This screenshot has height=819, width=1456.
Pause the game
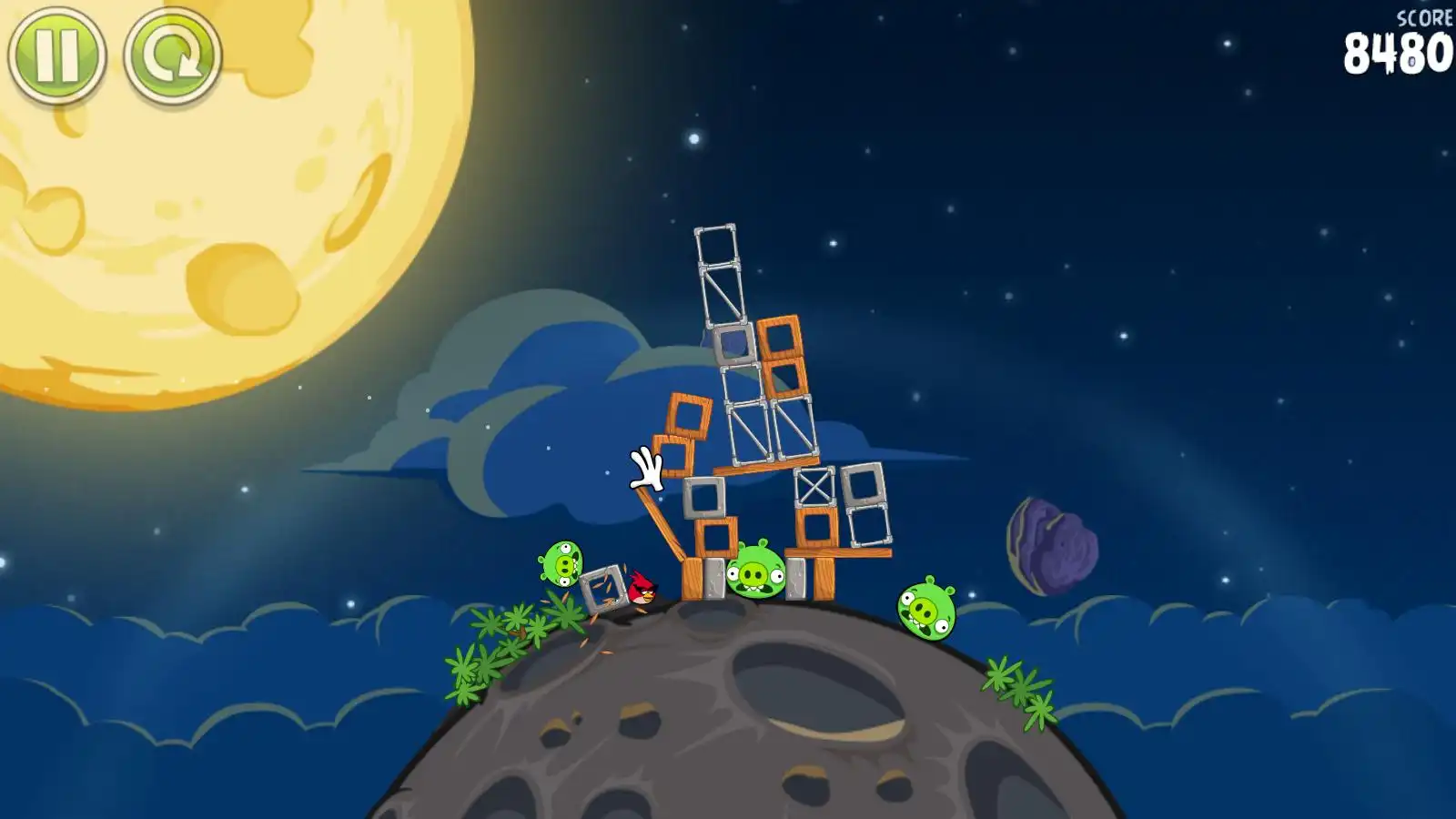57,55
